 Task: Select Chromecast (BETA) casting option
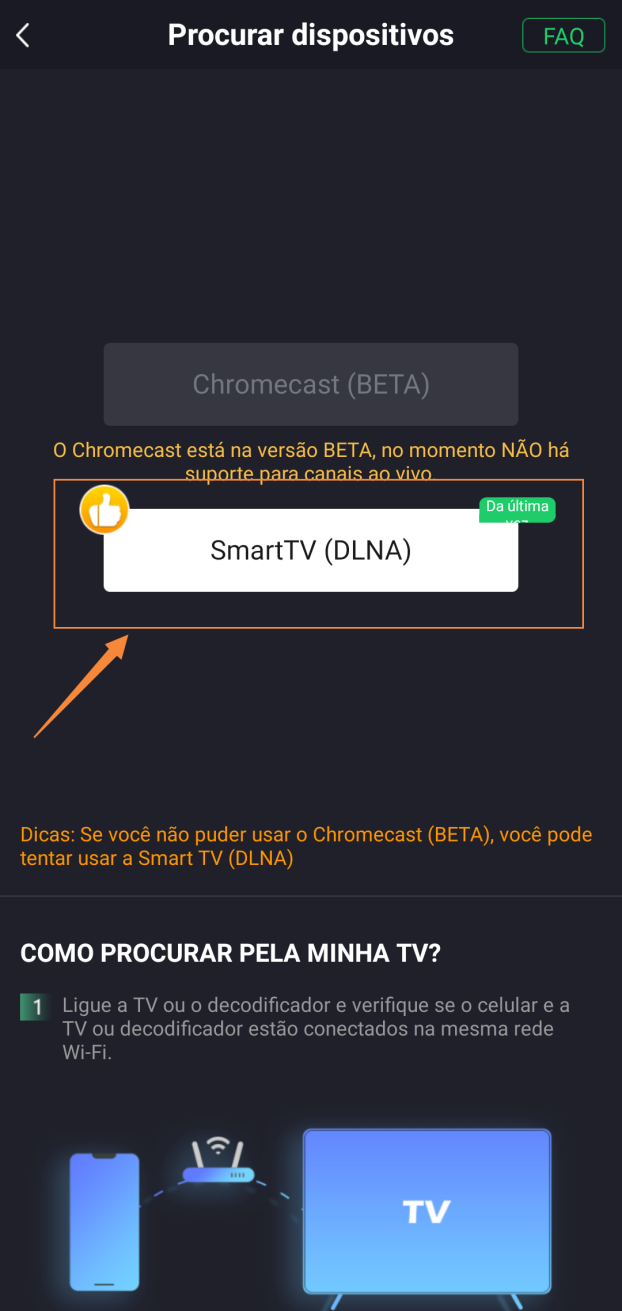(310, 385)
